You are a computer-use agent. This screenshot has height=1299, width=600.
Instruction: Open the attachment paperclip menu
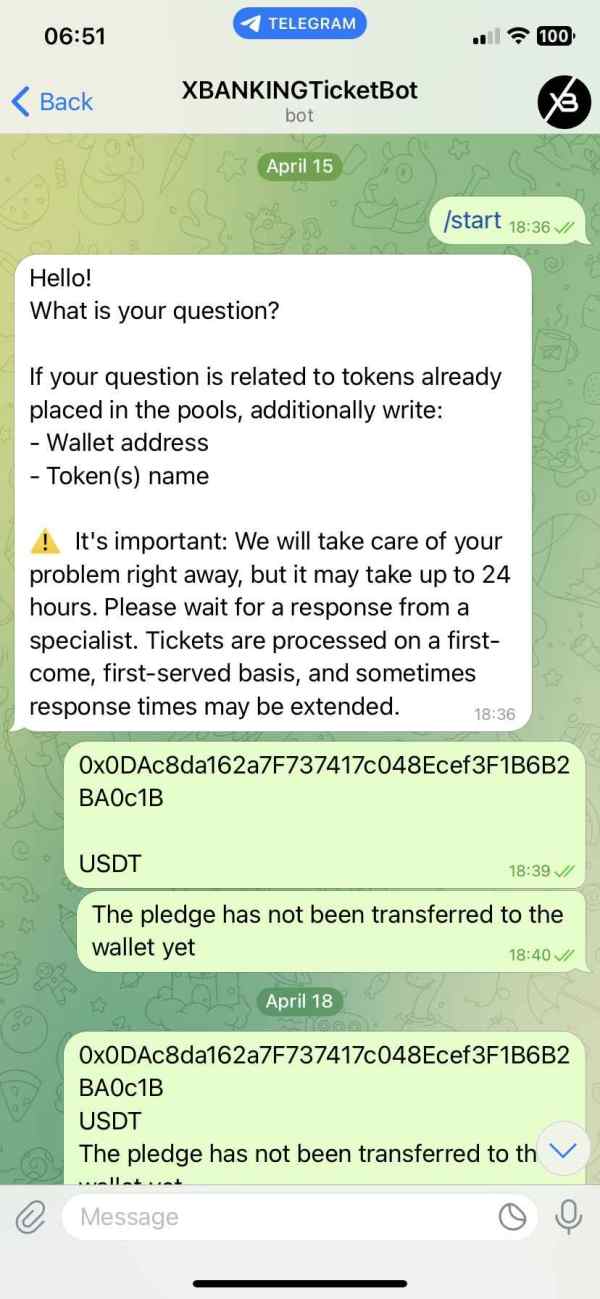coord(31,1216)
